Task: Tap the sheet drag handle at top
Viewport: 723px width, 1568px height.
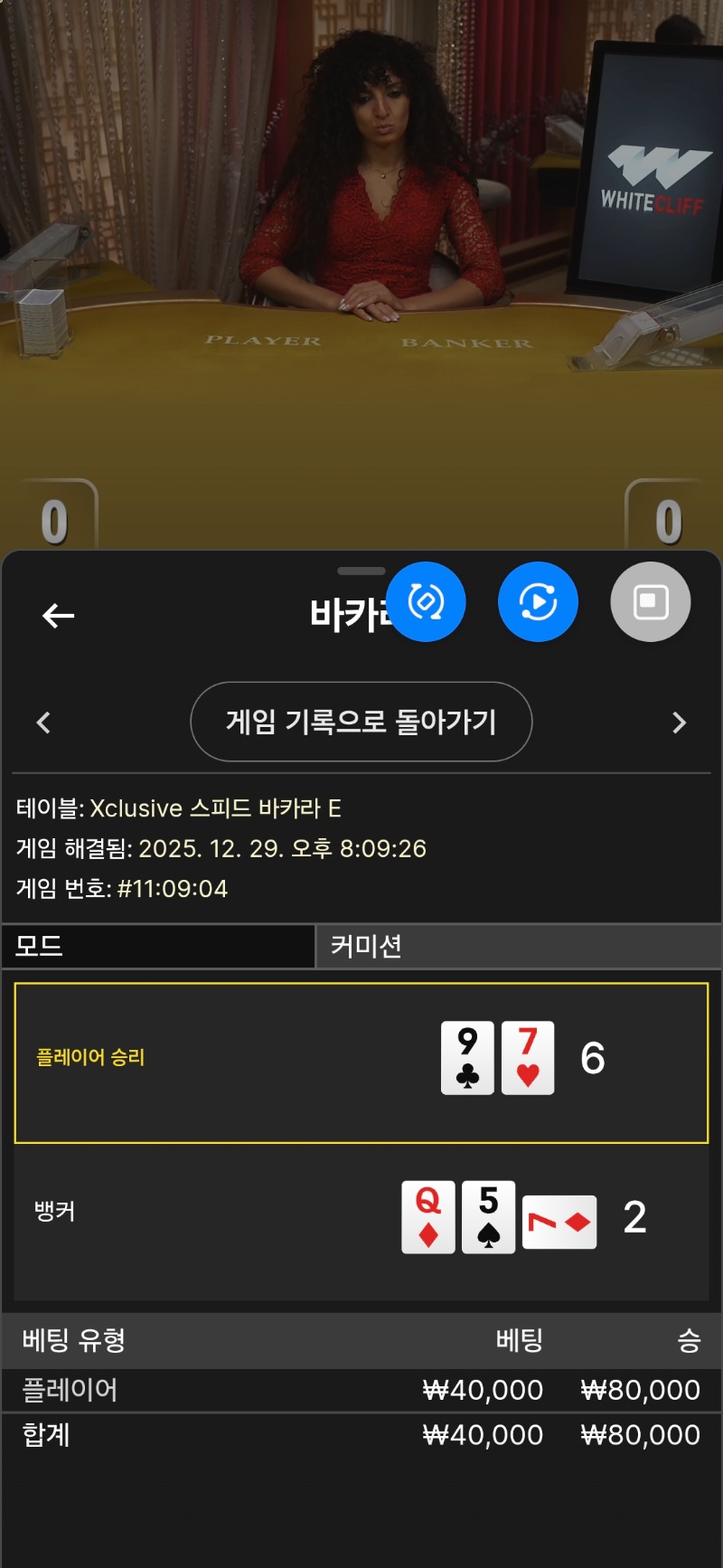Action: click(361, 571)
